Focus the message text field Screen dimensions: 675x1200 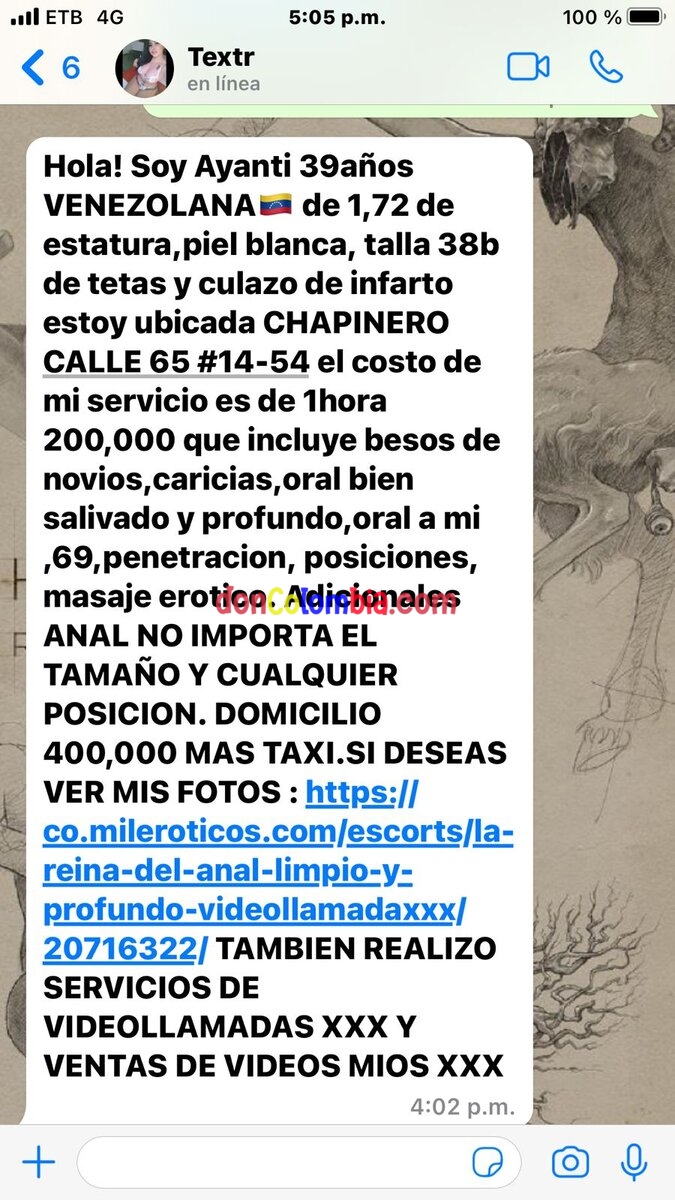(270, 1162)
